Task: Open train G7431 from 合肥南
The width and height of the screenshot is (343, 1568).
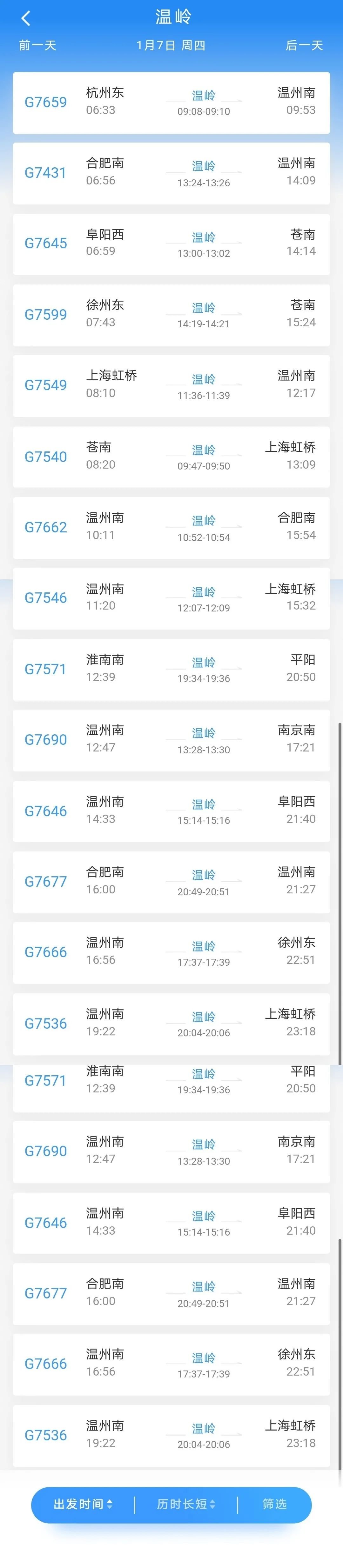Action: pos(171,173)
